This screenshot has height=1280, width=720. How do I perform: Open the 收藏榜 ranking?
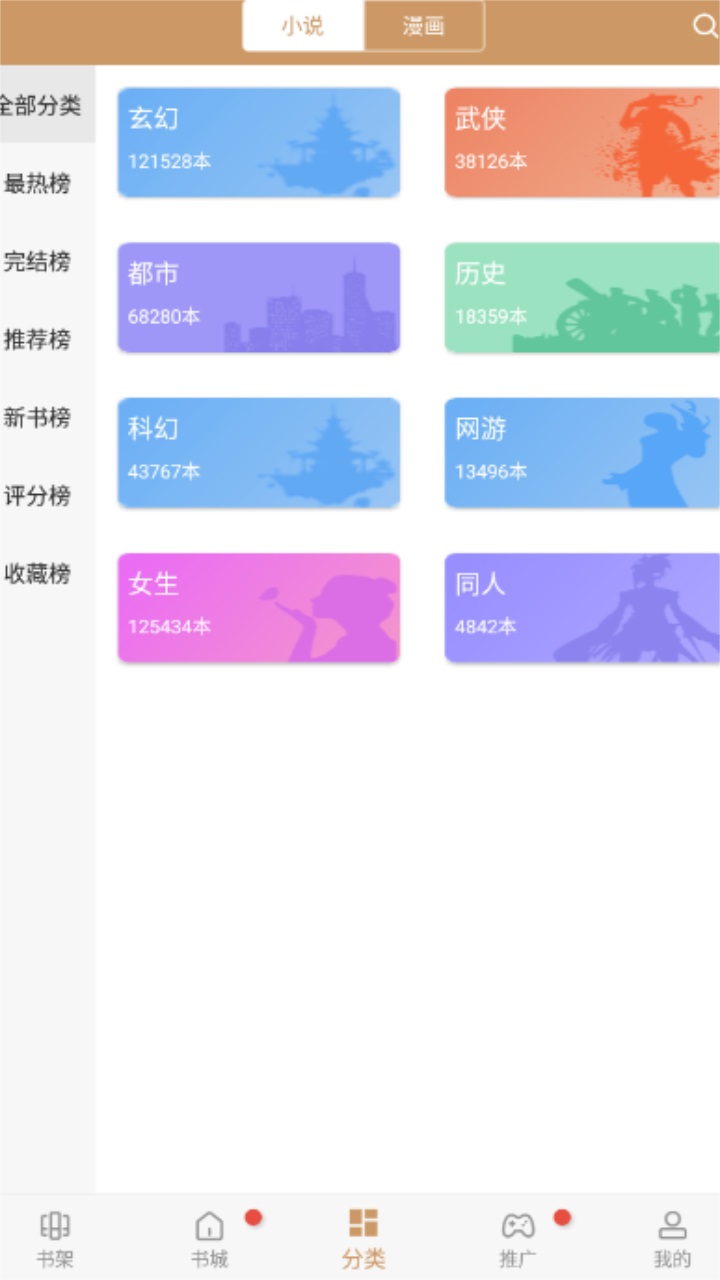click(x=40, y=573)
